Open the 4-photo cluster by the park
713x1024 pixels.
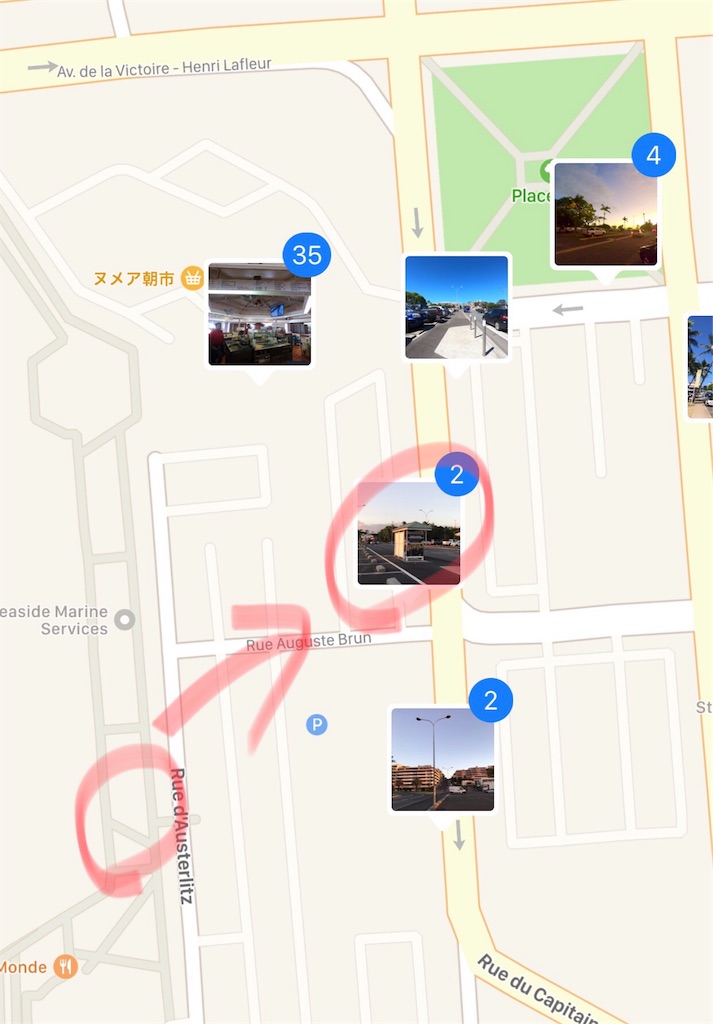pos(605,214)
